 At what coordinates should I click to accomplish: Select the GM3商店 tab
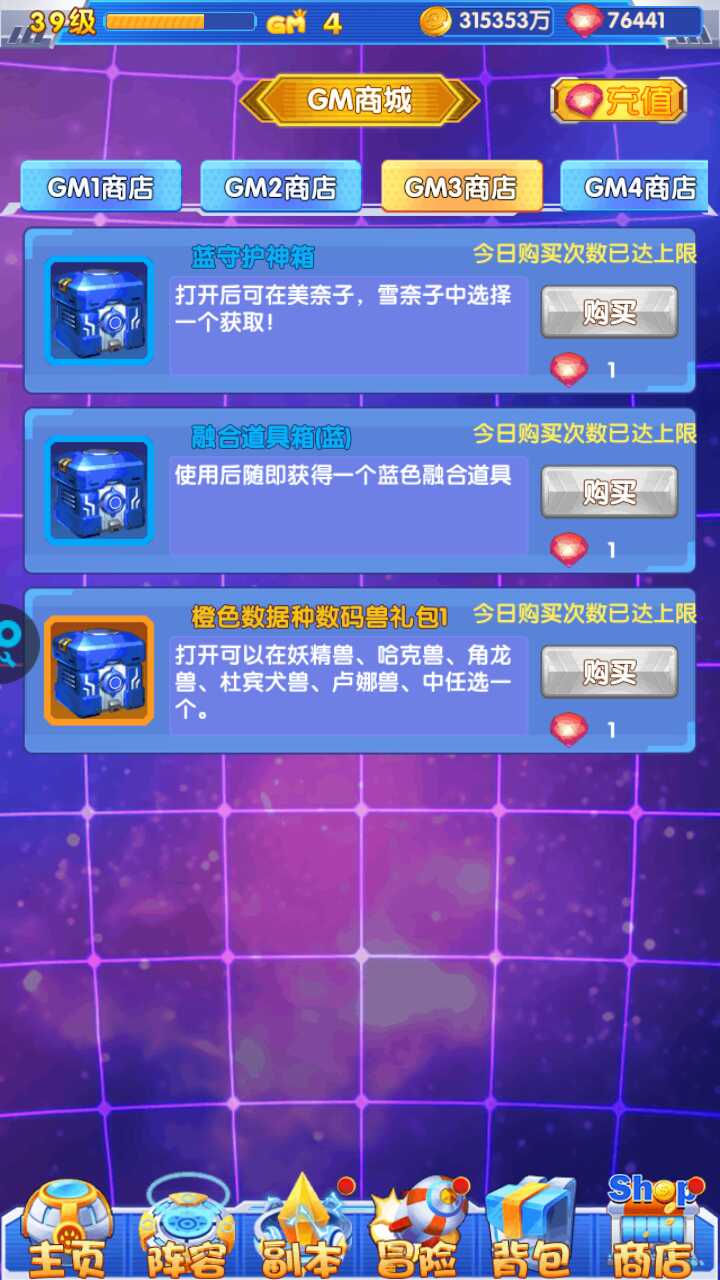pos(461,187)
